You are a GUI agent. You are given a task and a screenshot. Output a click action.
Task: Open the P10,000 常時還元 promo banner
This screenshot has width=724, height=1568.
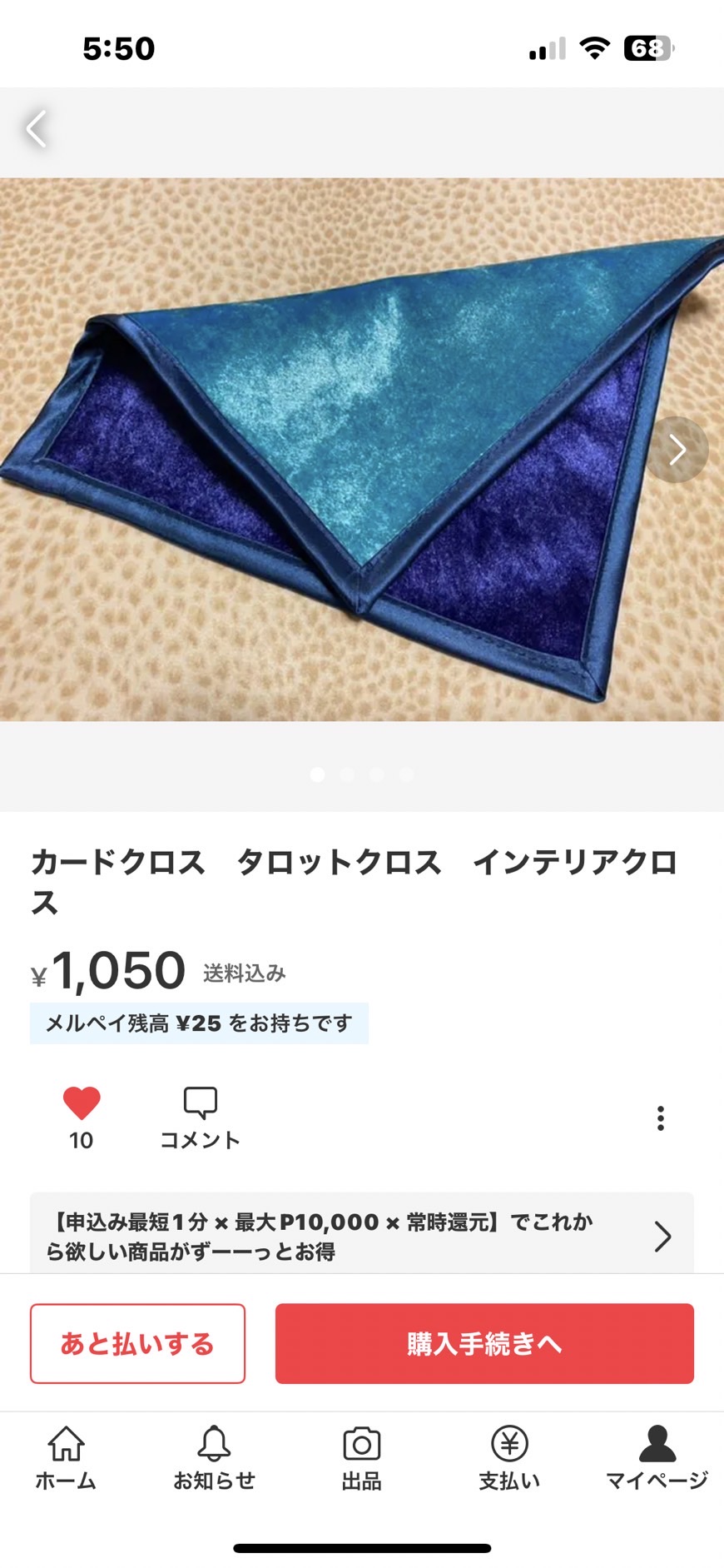pyautogui.click(x=362, y=1236)
